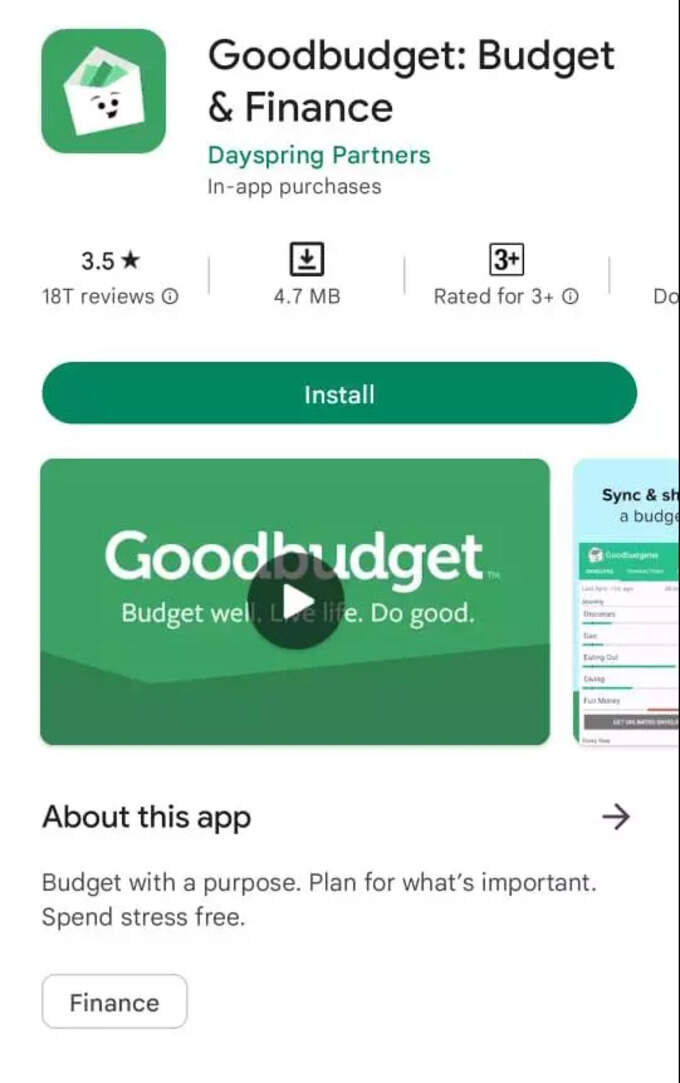Open the Sync & share screenshot

coord(628,600)
